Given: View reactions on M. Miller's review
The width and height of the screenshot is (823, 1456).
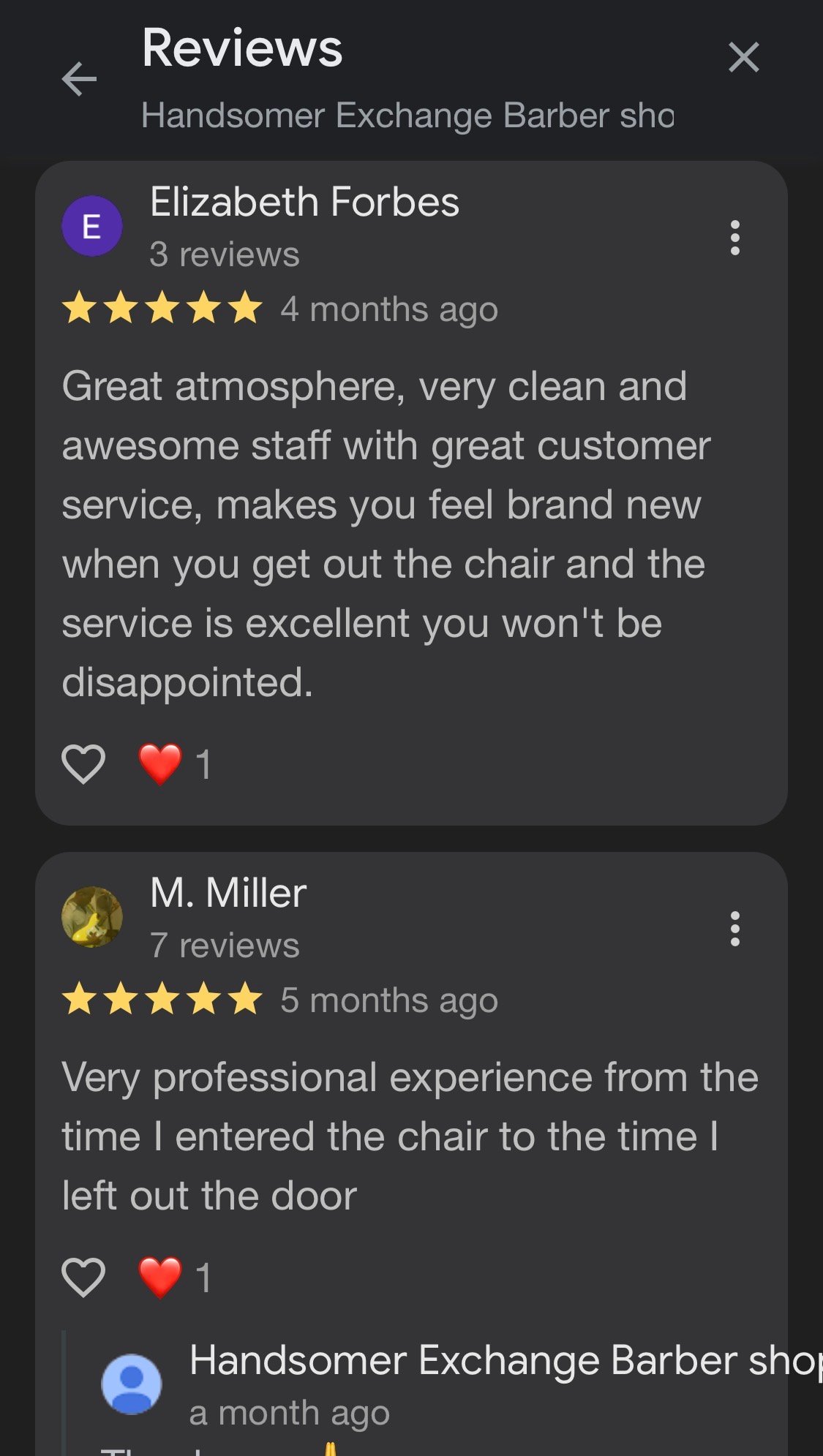Looking at the screenshot, I should point(174,1278).
